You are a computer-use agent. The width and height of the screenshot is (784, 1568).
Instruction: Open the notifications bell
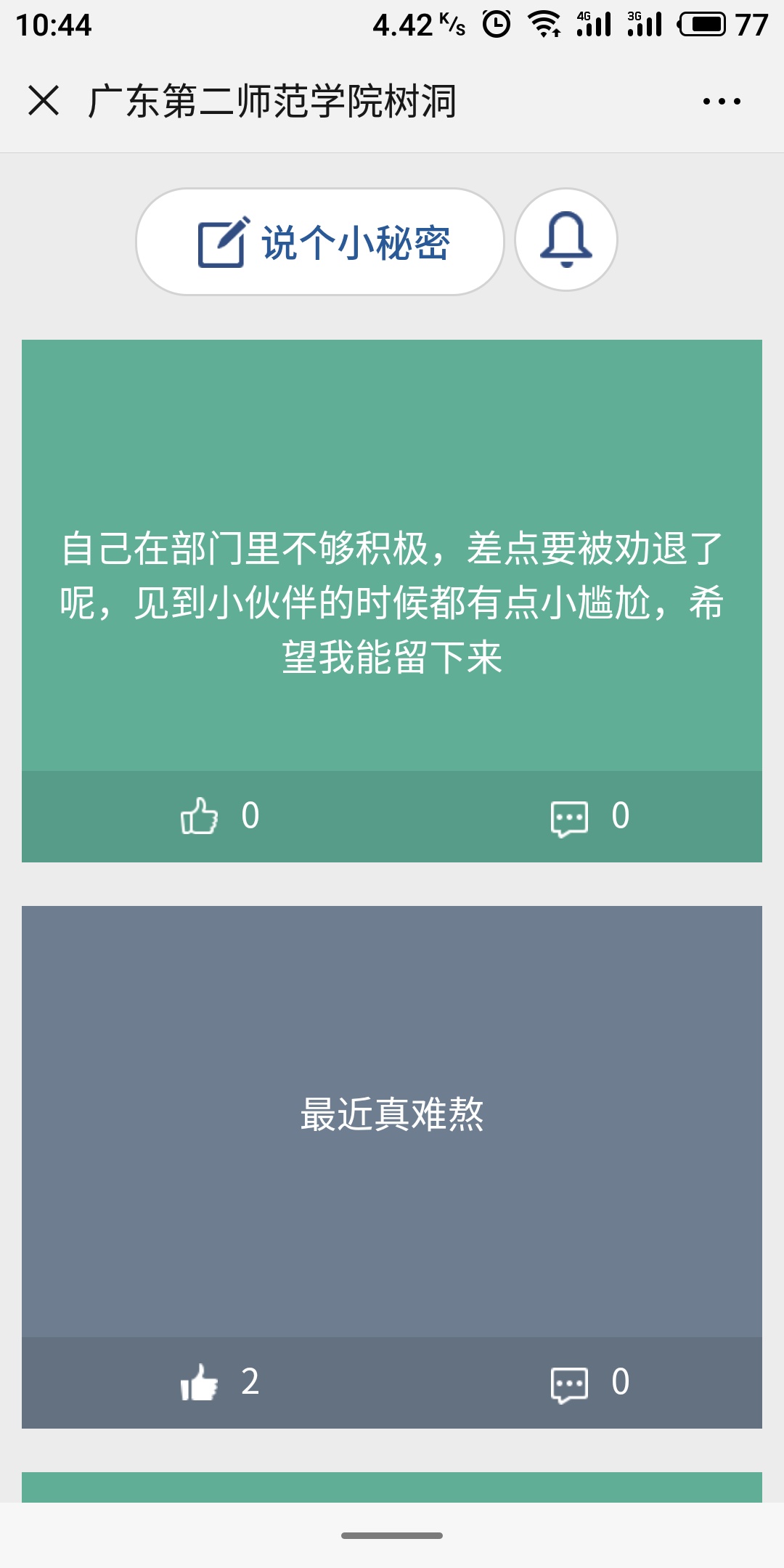tap(566, 240)
